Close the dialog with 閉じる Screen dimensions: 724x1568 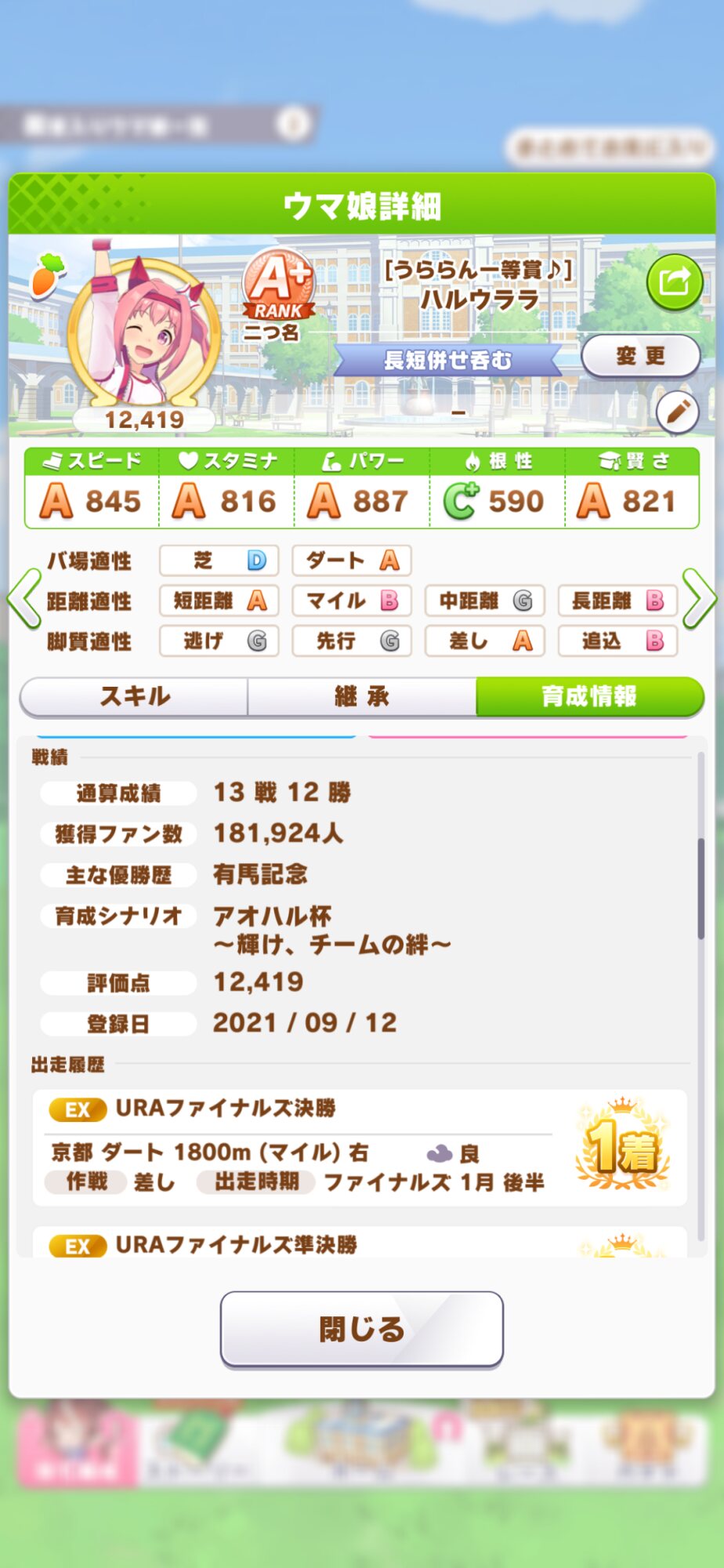pyautogui.click(x=361, y=1329)
